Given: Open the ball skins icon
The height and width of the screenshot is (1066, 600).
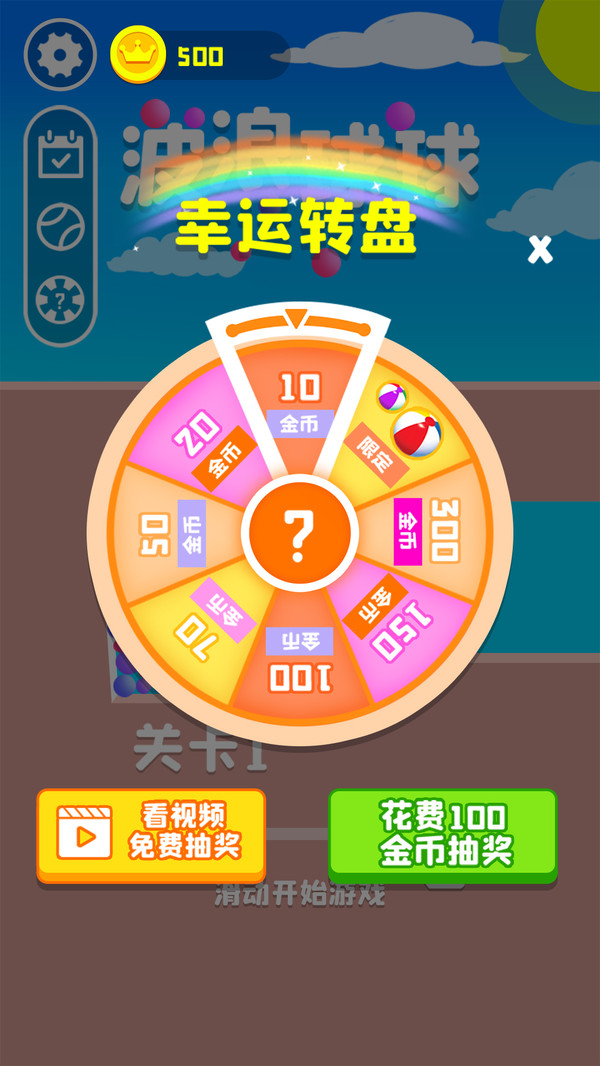Looking at the screenshot, I should (60, 227).
